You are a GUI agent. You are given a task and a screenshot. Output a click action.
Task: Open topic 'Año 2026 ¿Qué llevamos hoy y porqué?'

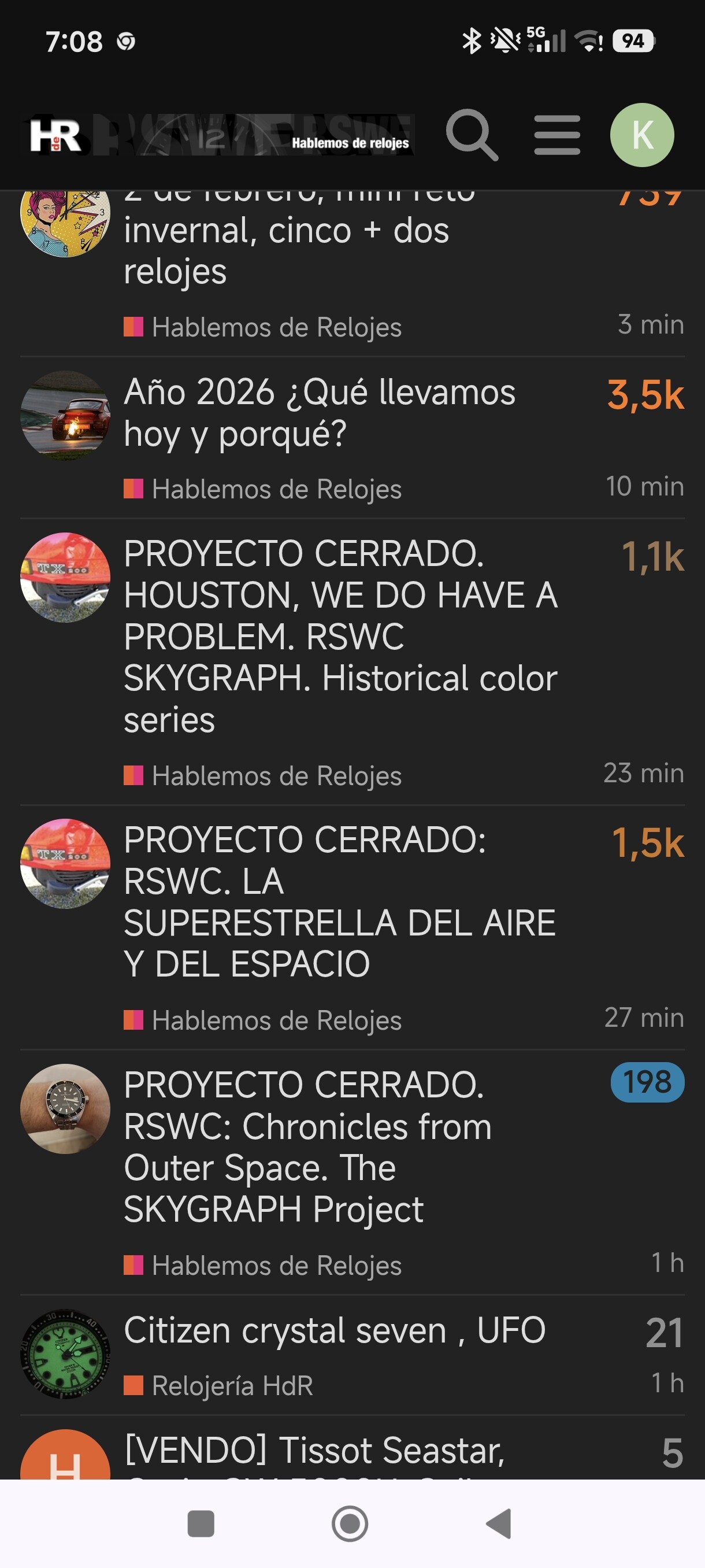click(x=320, y=412)
